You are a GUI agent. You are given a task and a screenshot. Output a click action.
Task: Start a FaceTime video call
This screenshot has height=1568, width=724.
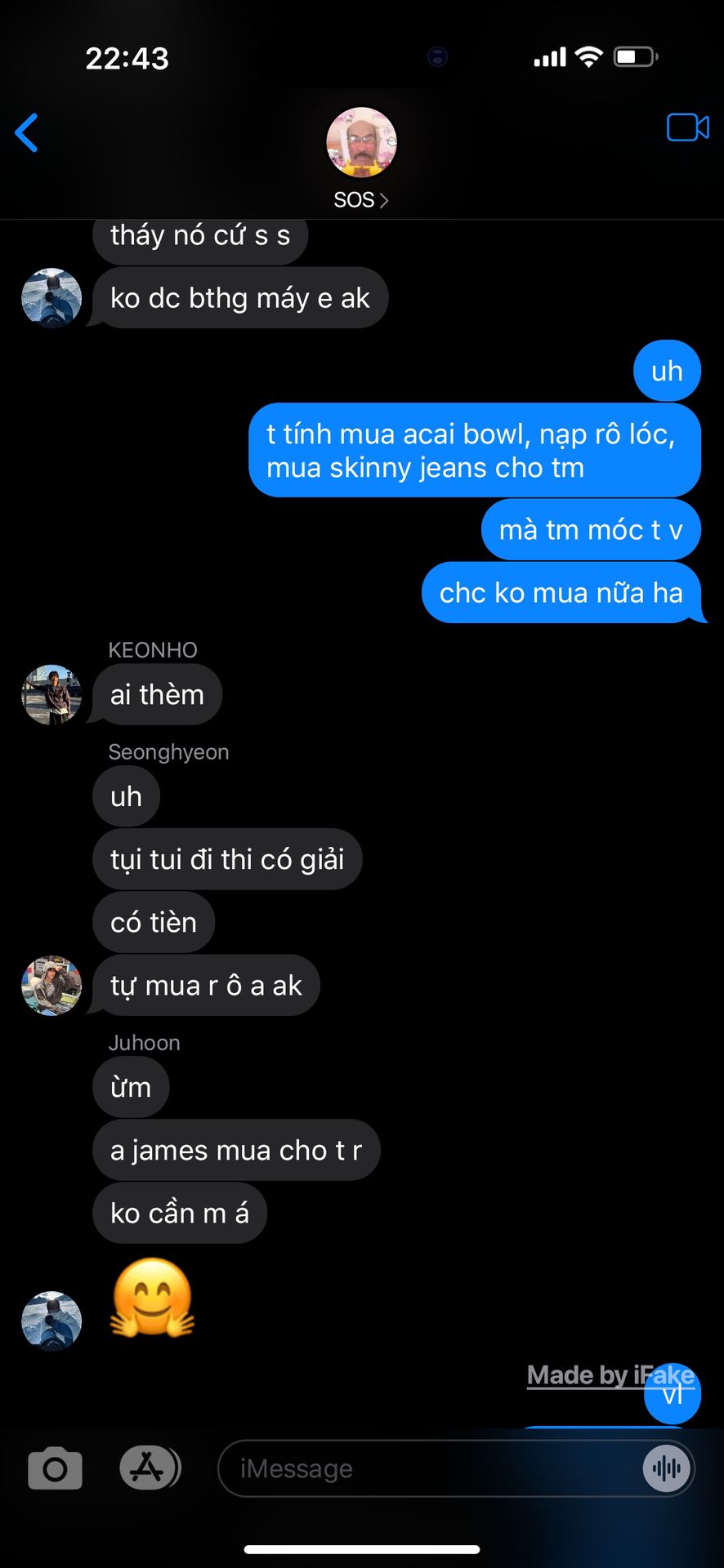point(687,127)
